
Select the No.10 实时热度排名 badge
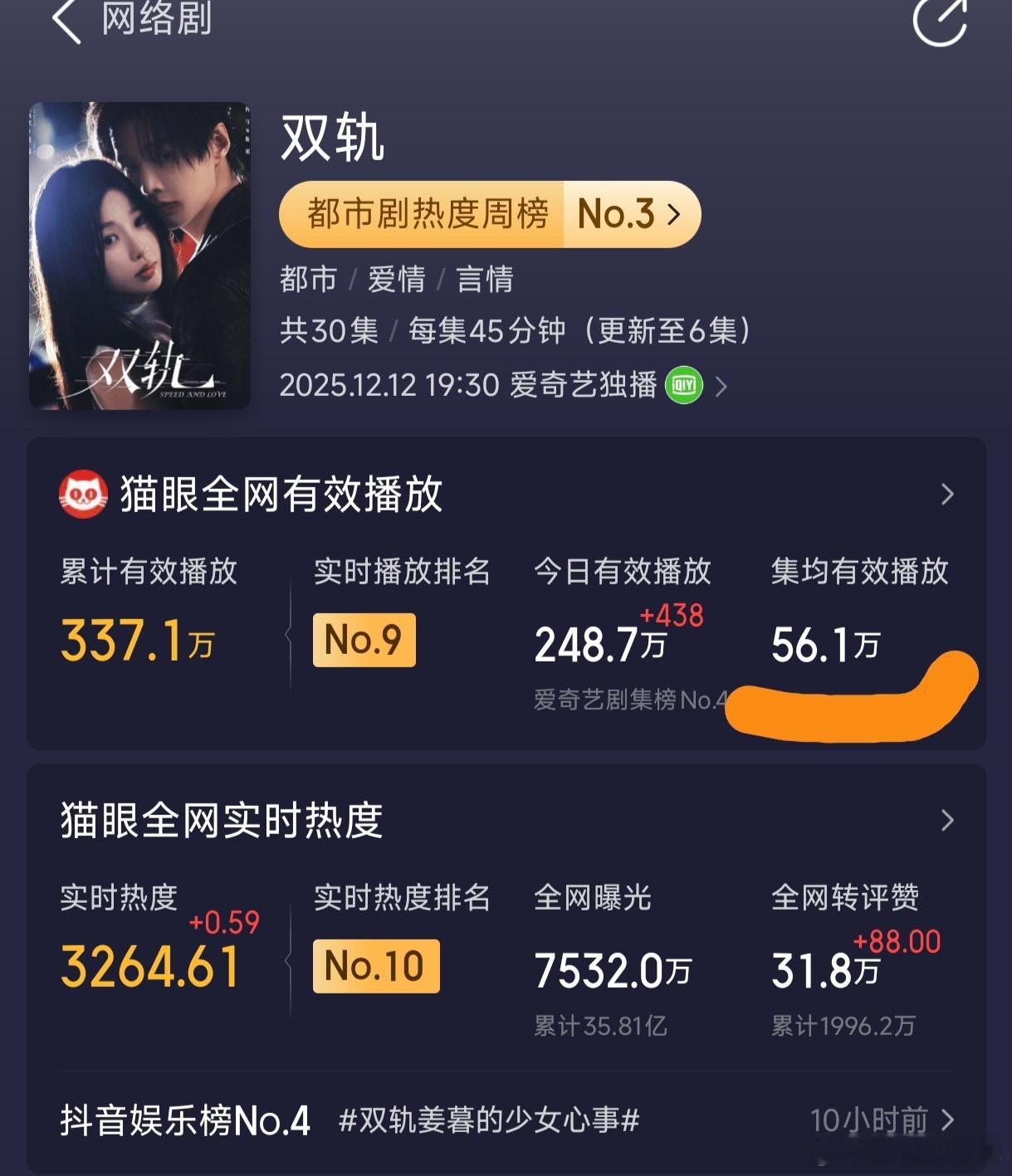(375, 965)
